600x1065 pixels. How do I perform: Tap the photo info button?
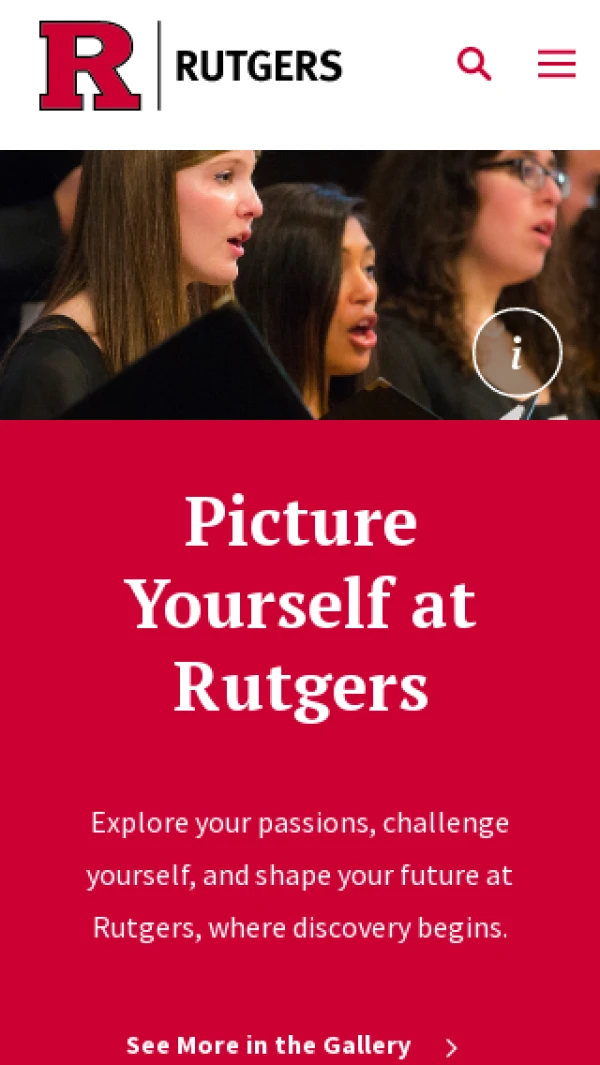[517, 353]
